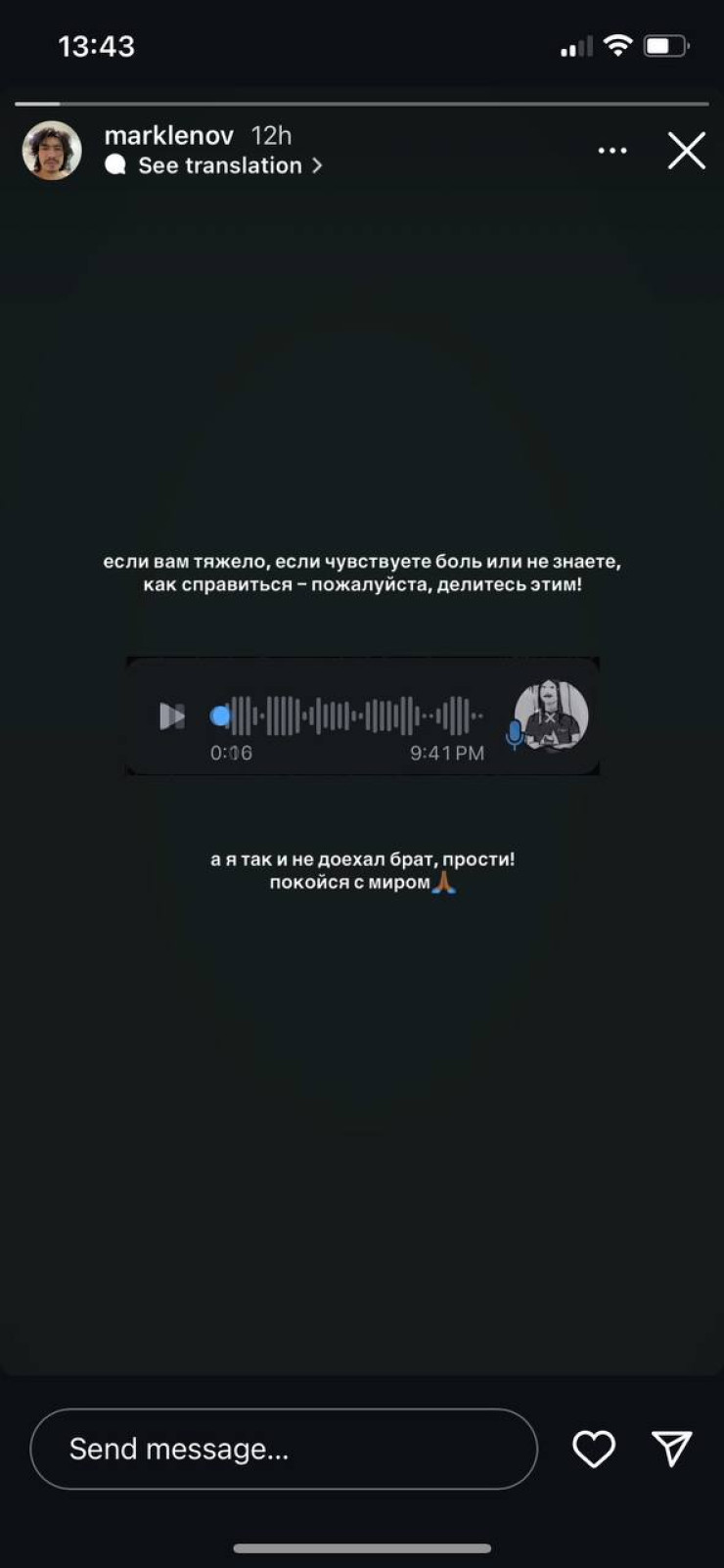Tap See translation link
The image size is (724, 1568).
(x=220, y=166)
